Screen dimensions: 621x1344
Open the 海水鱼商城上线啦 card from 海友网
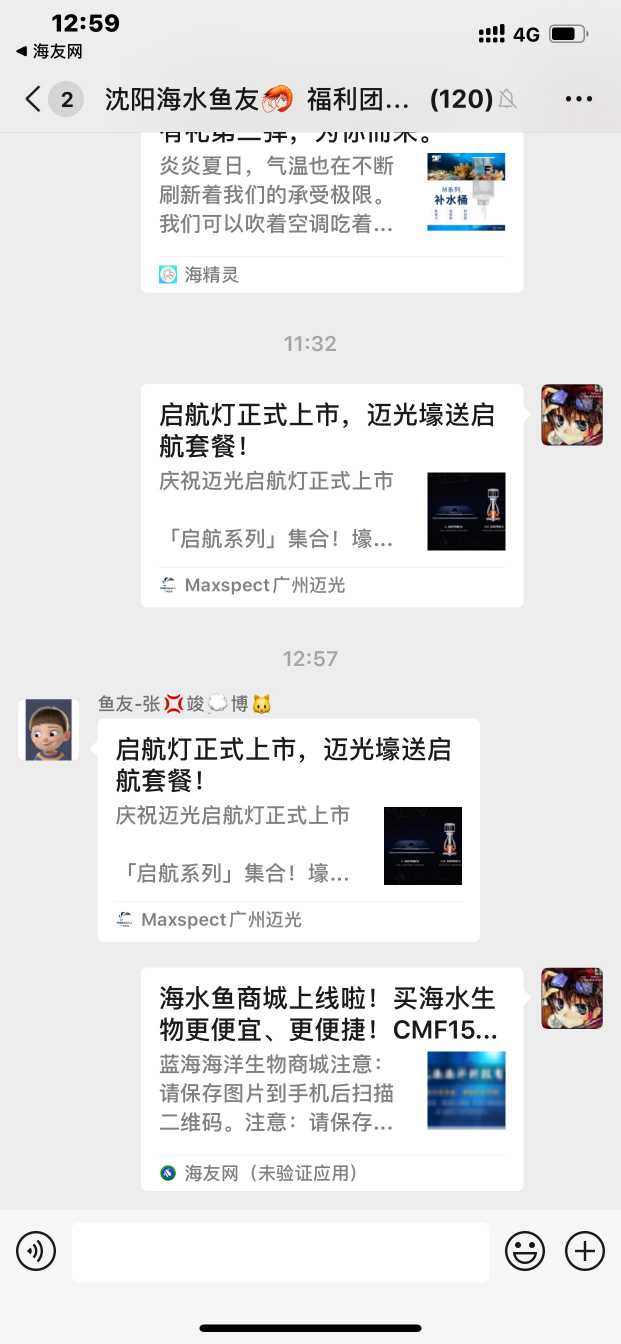[x=331, y=1078]
